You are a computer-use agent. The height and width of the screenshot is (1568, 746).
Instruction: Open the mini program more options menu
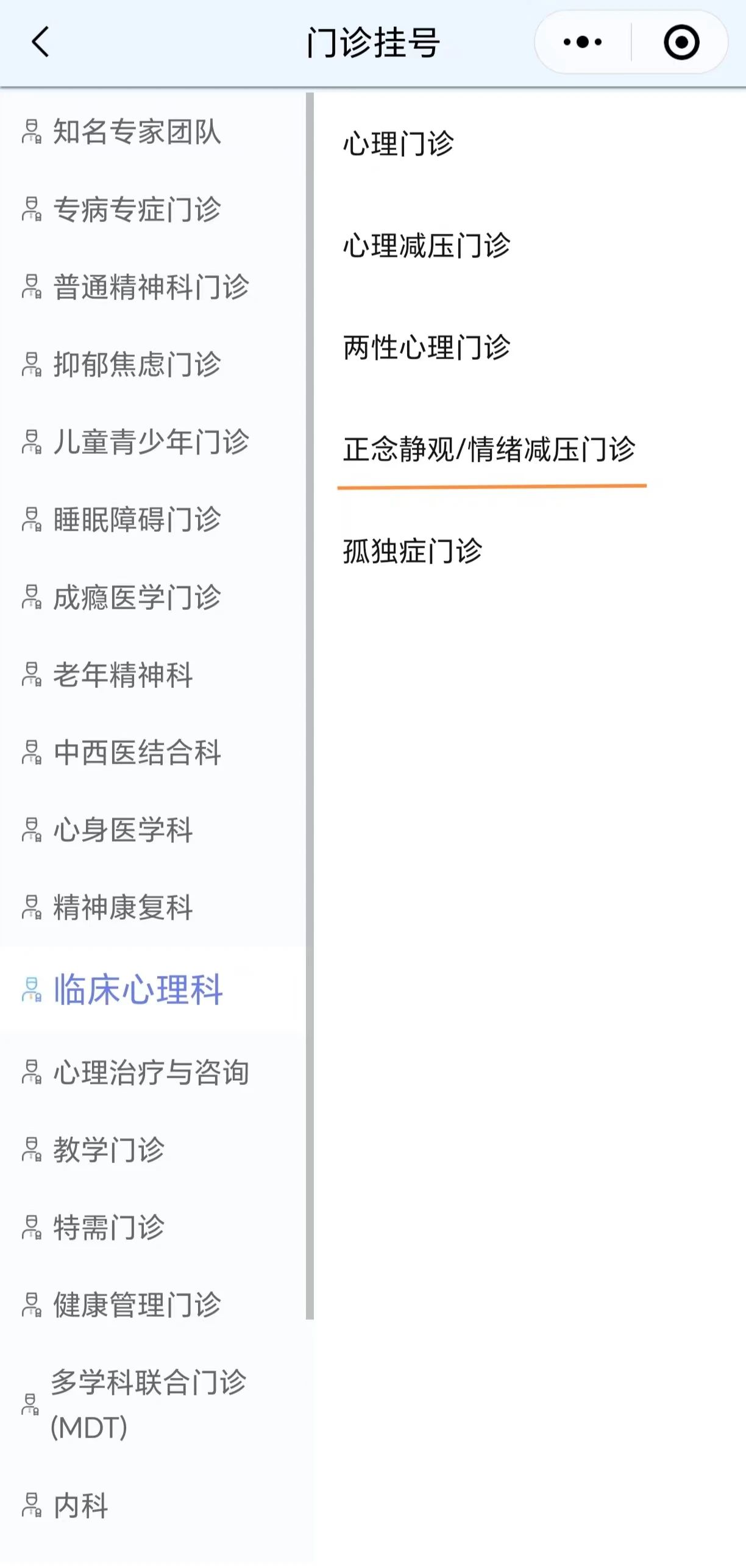583,43
